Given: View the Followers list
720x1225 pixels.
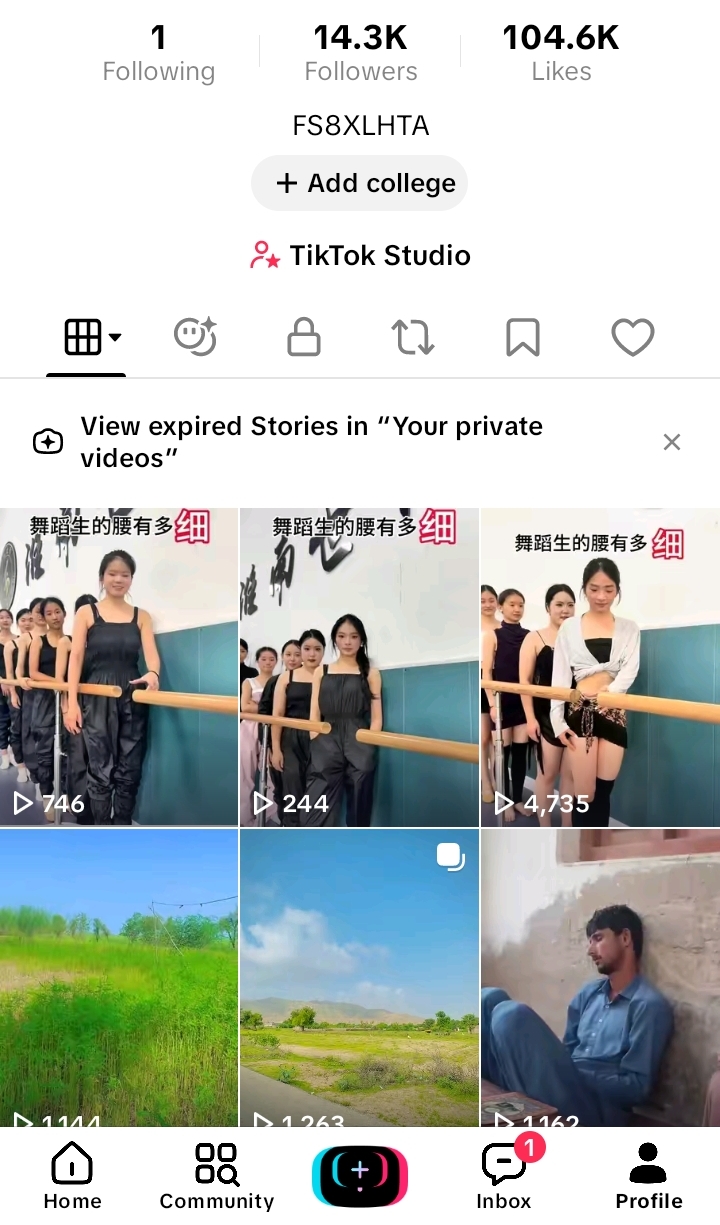Looking at the screenshot, I should pos(361,54).
